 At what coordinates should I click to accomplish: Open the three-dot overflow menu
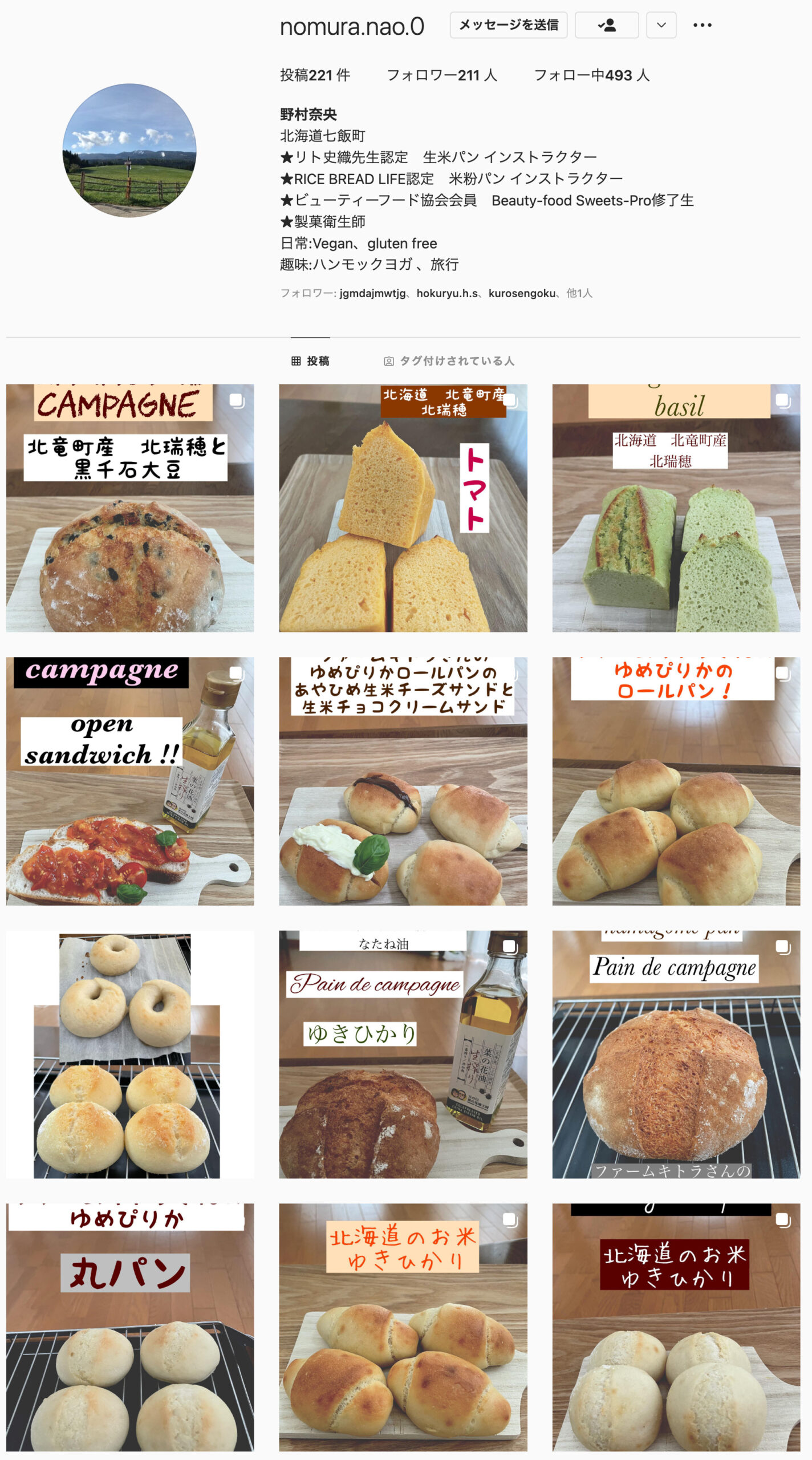point(702,25)
